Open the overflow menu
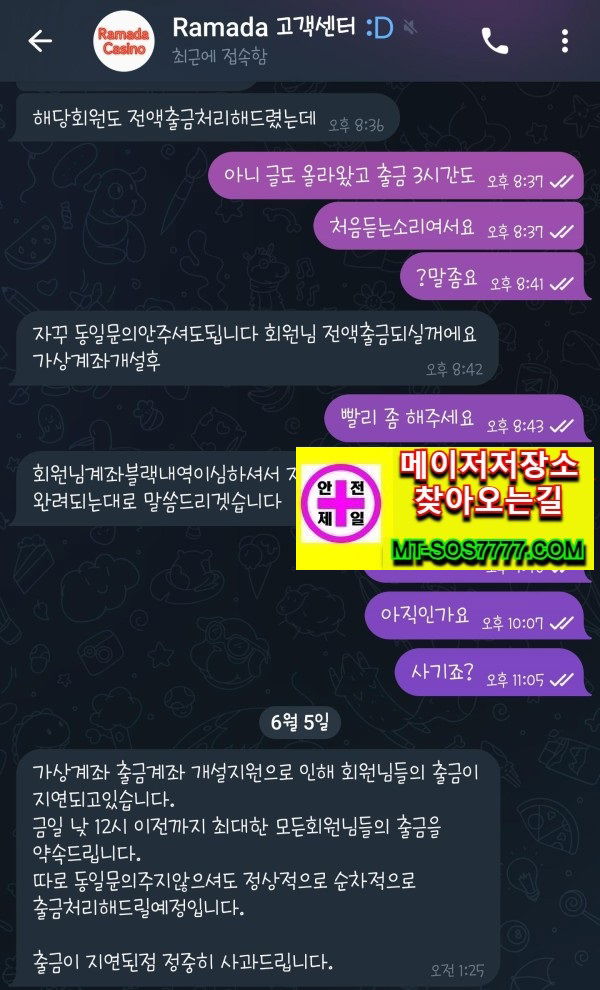The width and height of the screenshot is (600, 990). point(565,41)
